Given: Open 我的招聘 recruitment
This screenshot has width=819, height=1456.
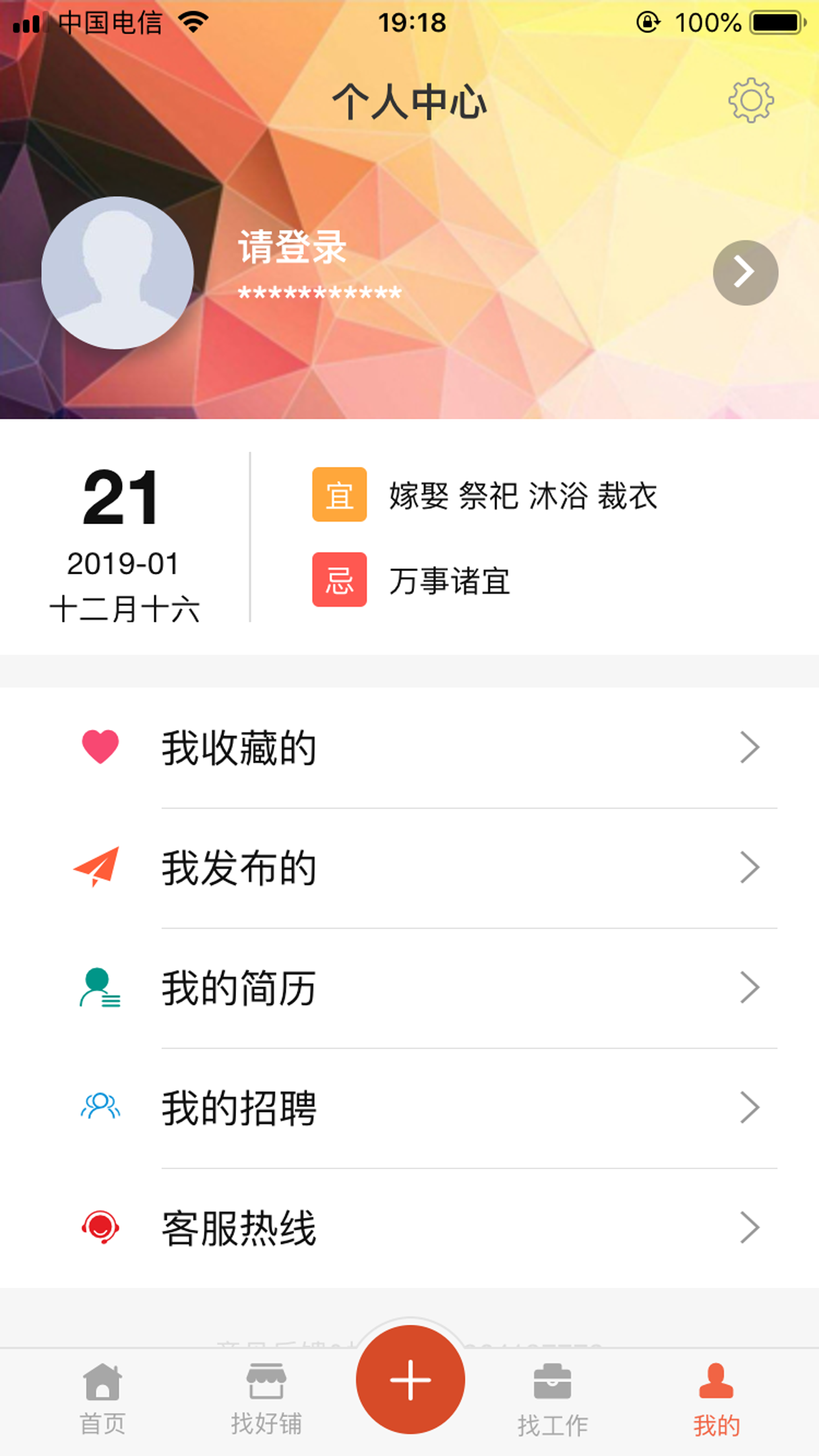Looking at the screenshot, I should pyautogui.click(x=409, y=1108).
